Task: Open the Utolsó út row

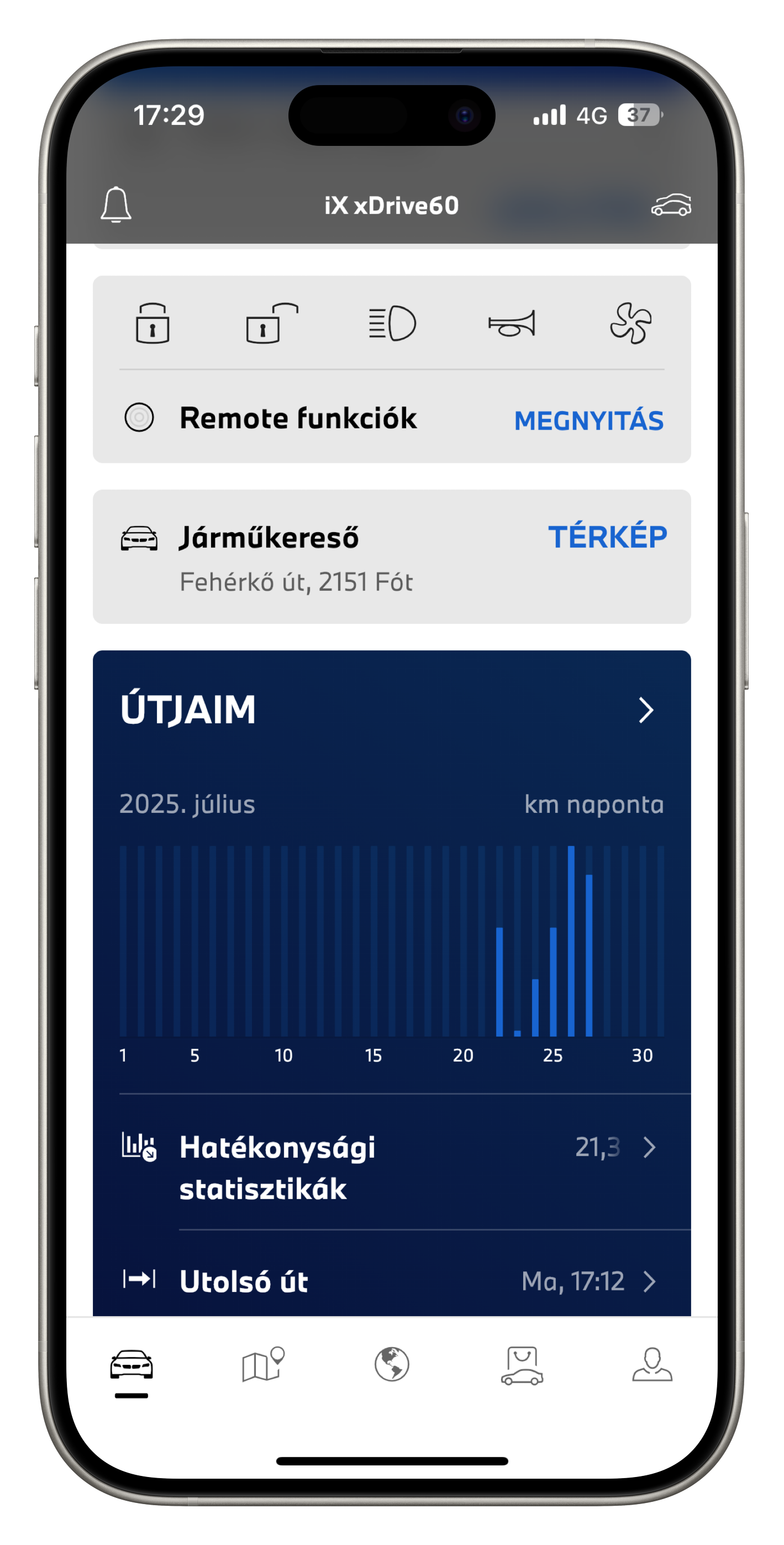Action: click(x=392, y=1281)
